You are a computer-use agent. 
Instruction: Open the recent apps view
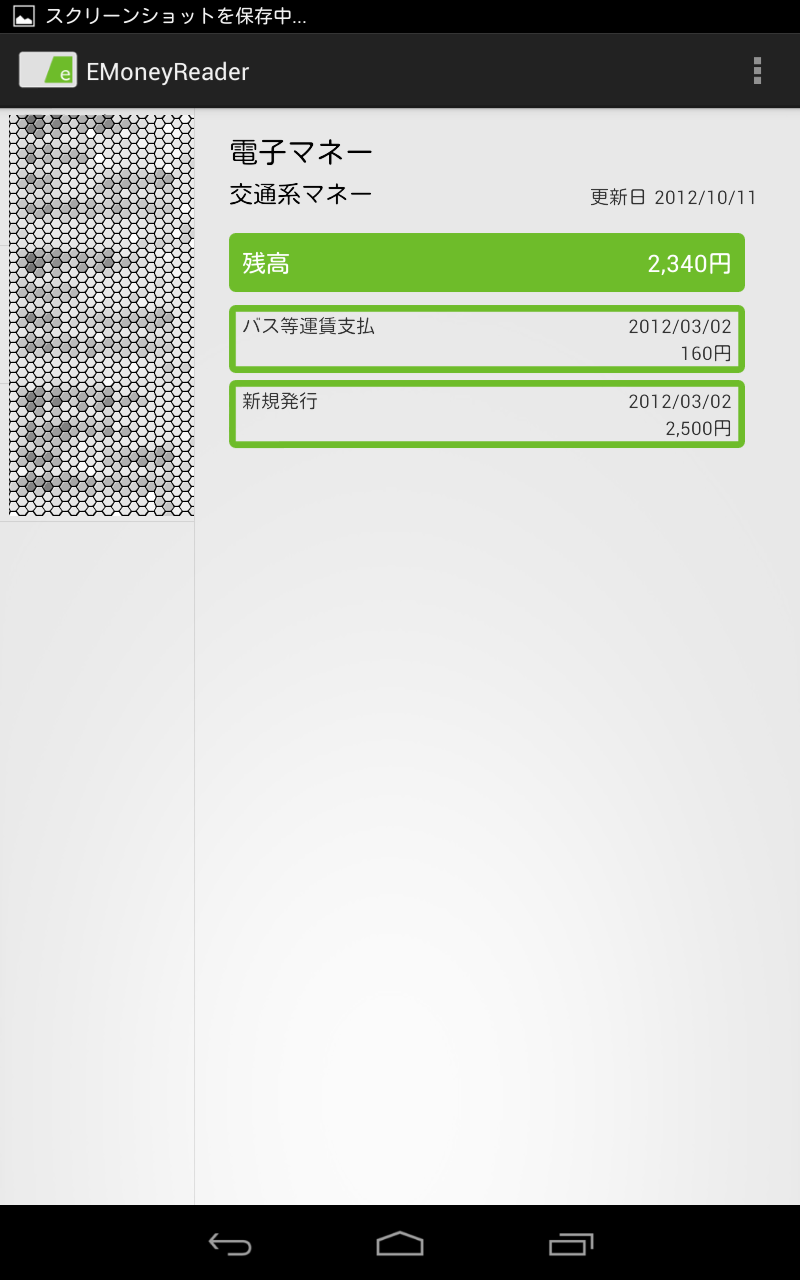click(x=571, y=1243)
